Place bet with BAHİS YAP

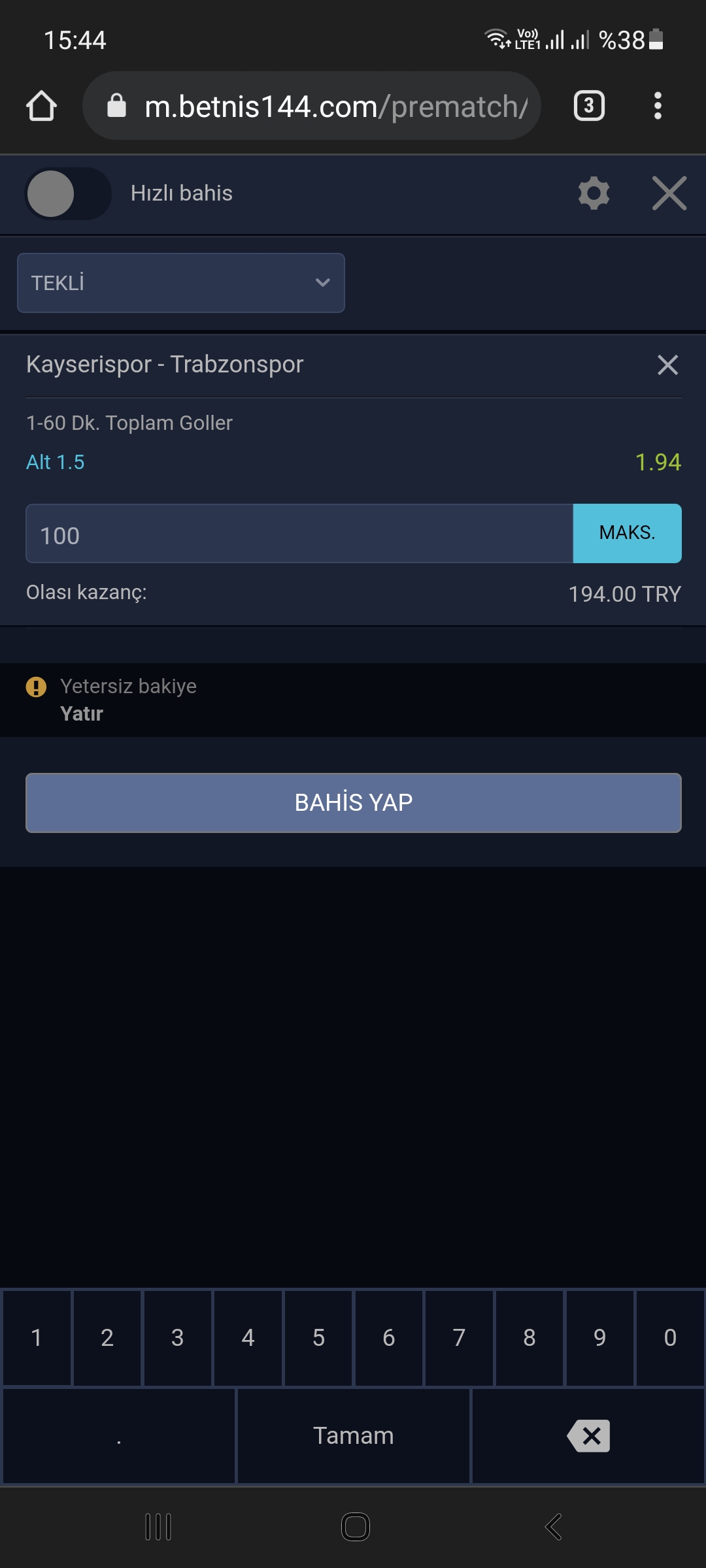(x=354, y=803)
